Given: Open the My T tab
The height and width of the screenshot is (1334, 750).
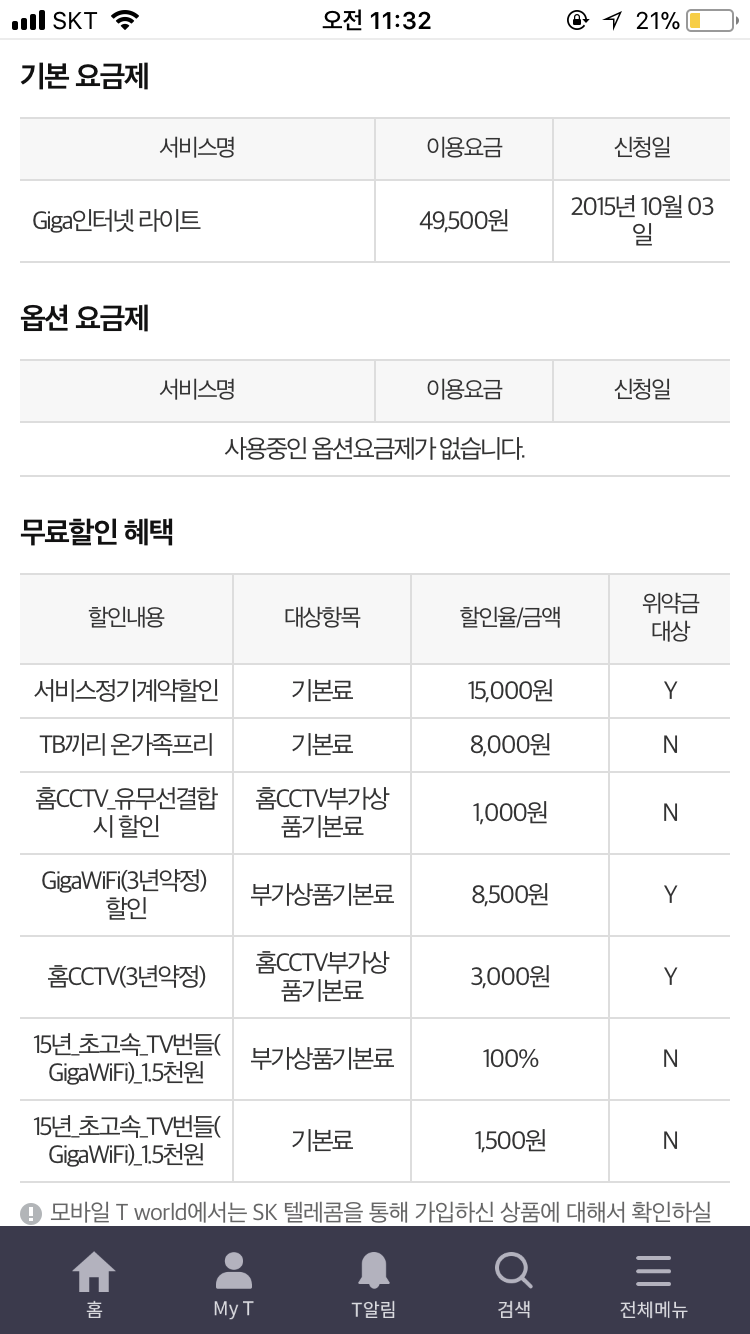Looking at the screenshot, I should pos(234,1285).
